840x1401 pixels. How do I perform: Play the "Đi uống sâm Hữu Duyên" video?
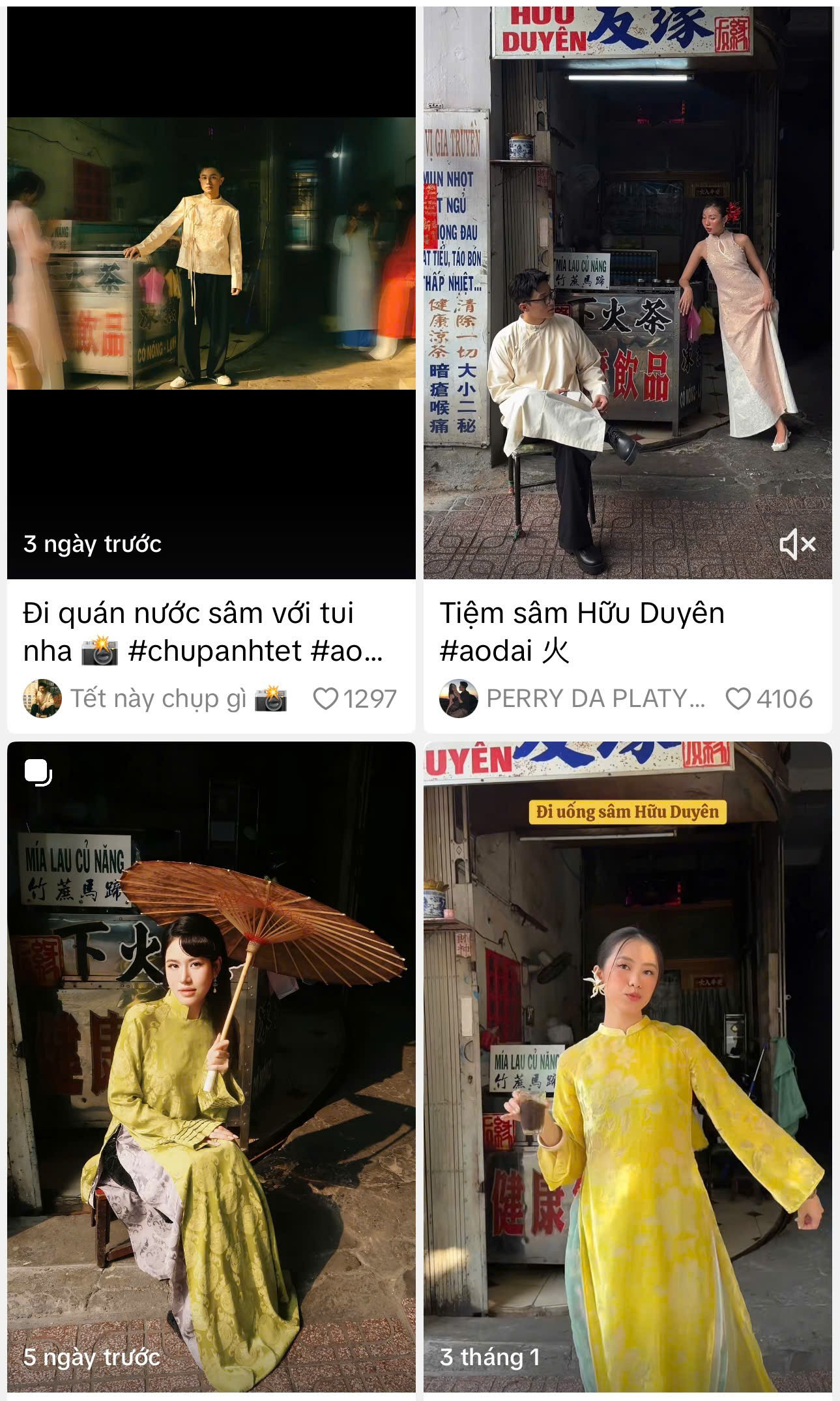[x=627, y=1069]
